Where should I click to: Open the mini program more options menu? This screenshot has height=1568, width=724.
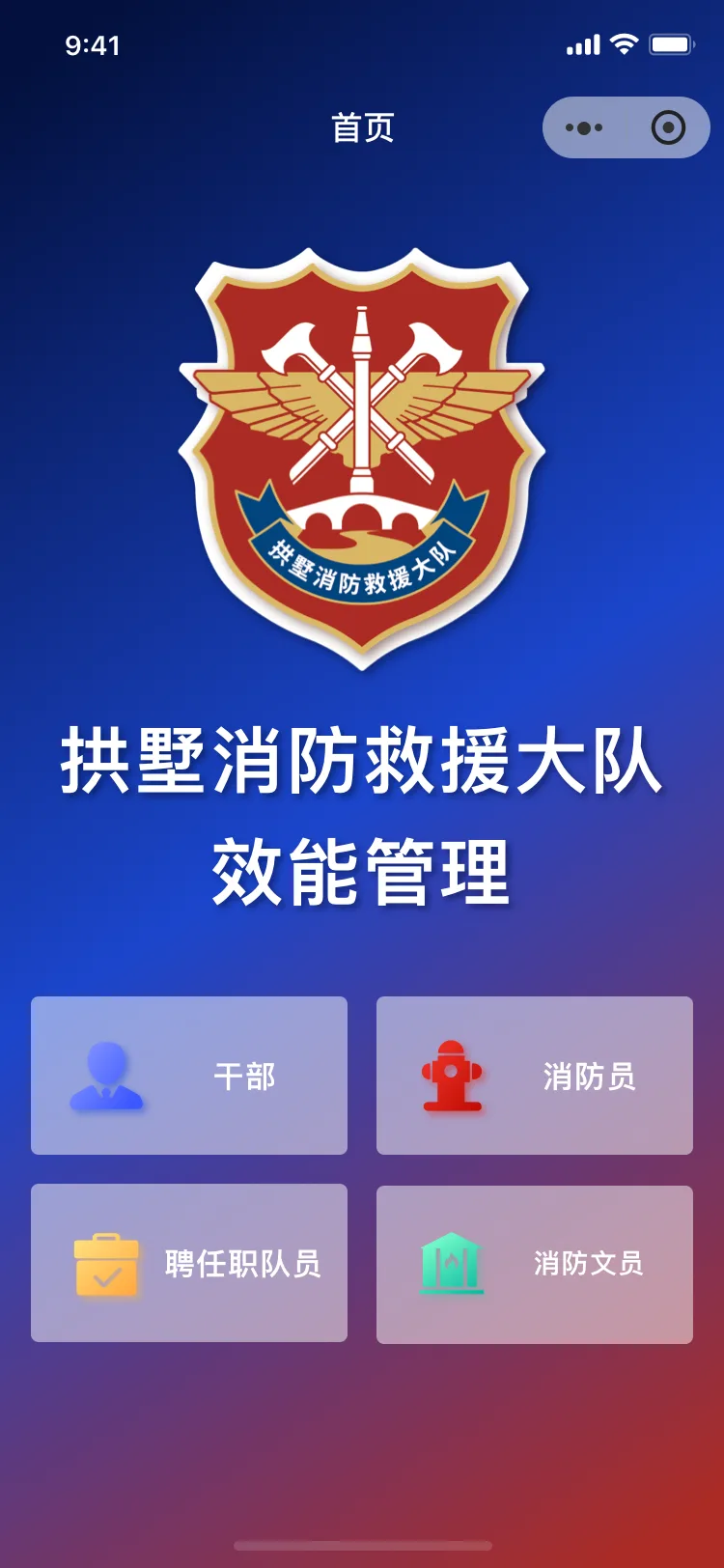pyautogui.click(x=584, y=127)
